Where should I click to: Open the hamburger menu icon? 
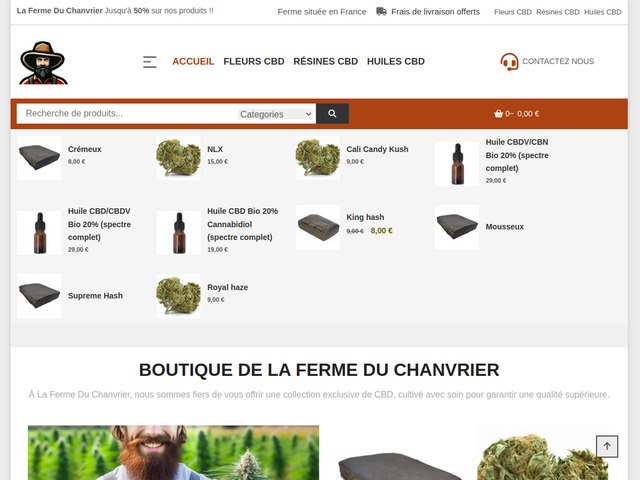pos(149,62)
